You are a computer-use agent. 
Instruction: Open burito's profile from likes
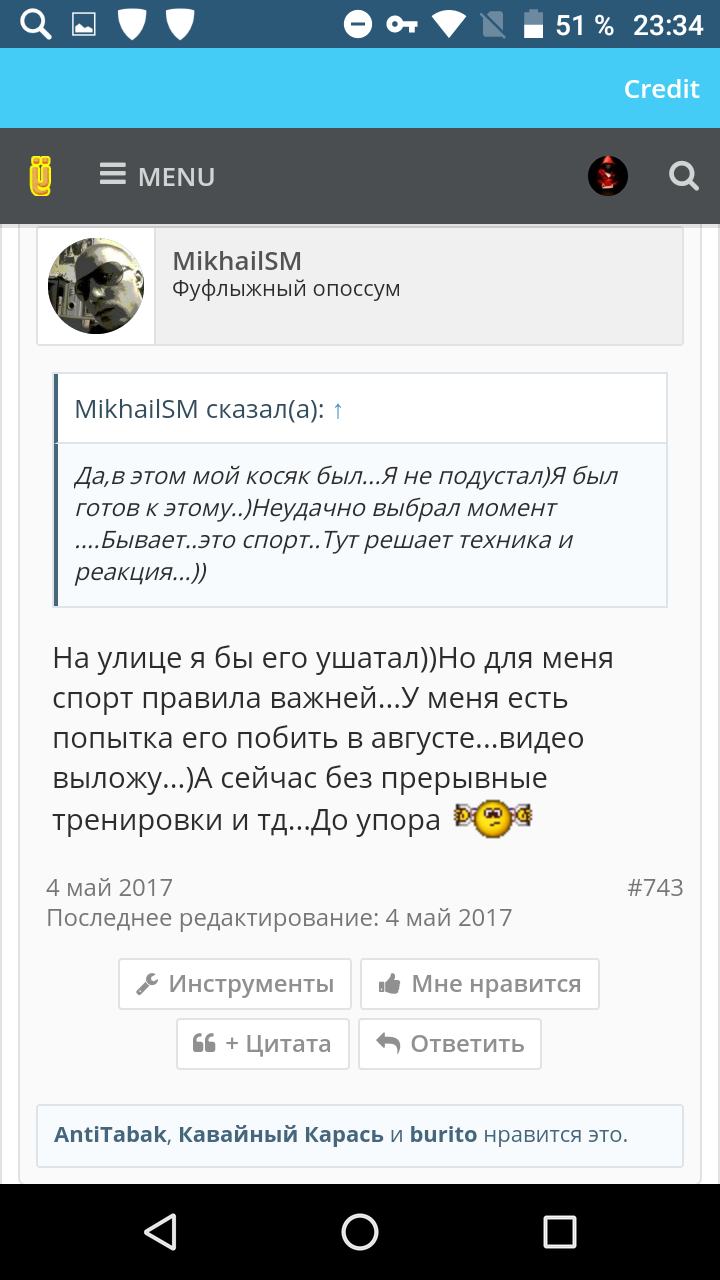tap(443, 1135)
